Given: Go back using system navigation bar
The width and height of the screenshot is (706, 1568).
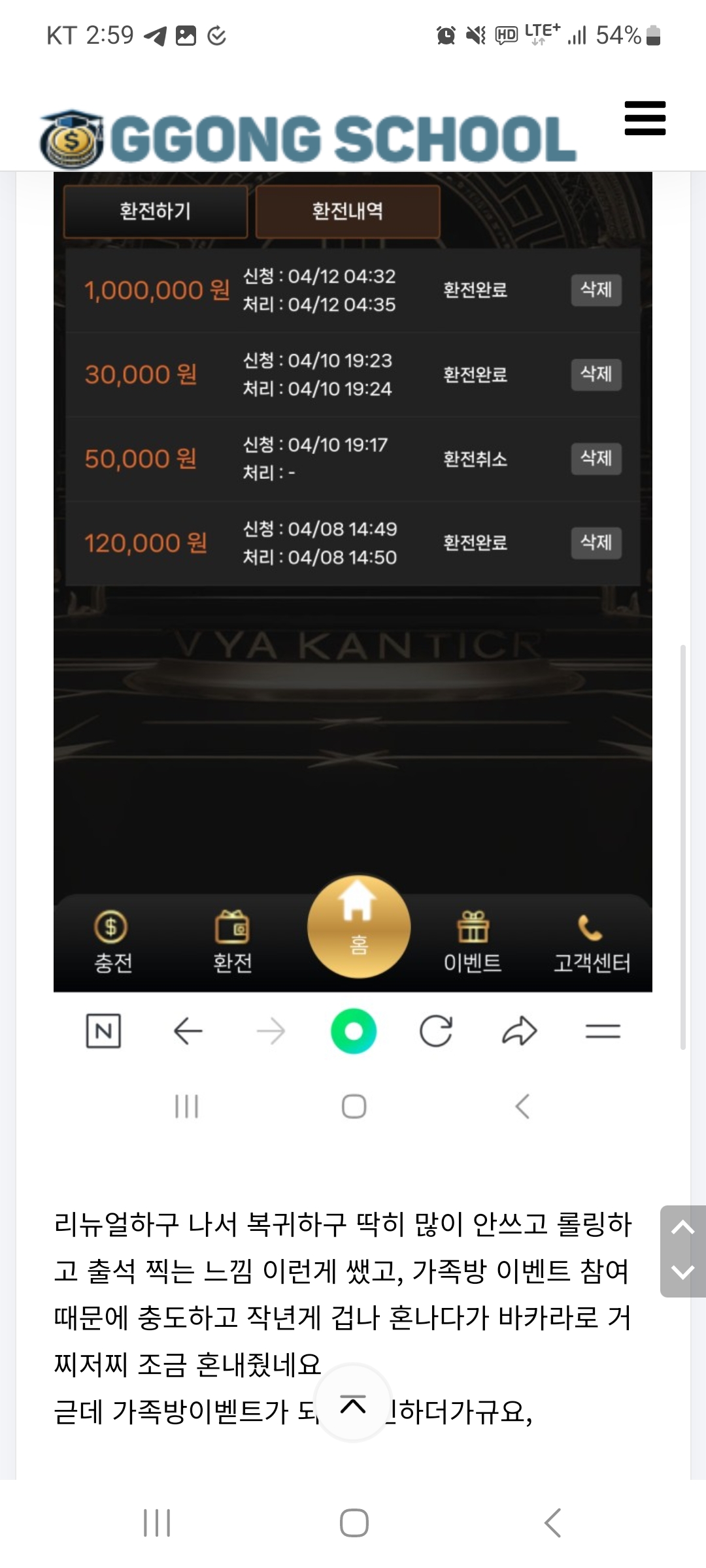Looking at the screenshot, I should pos(552,1523).
